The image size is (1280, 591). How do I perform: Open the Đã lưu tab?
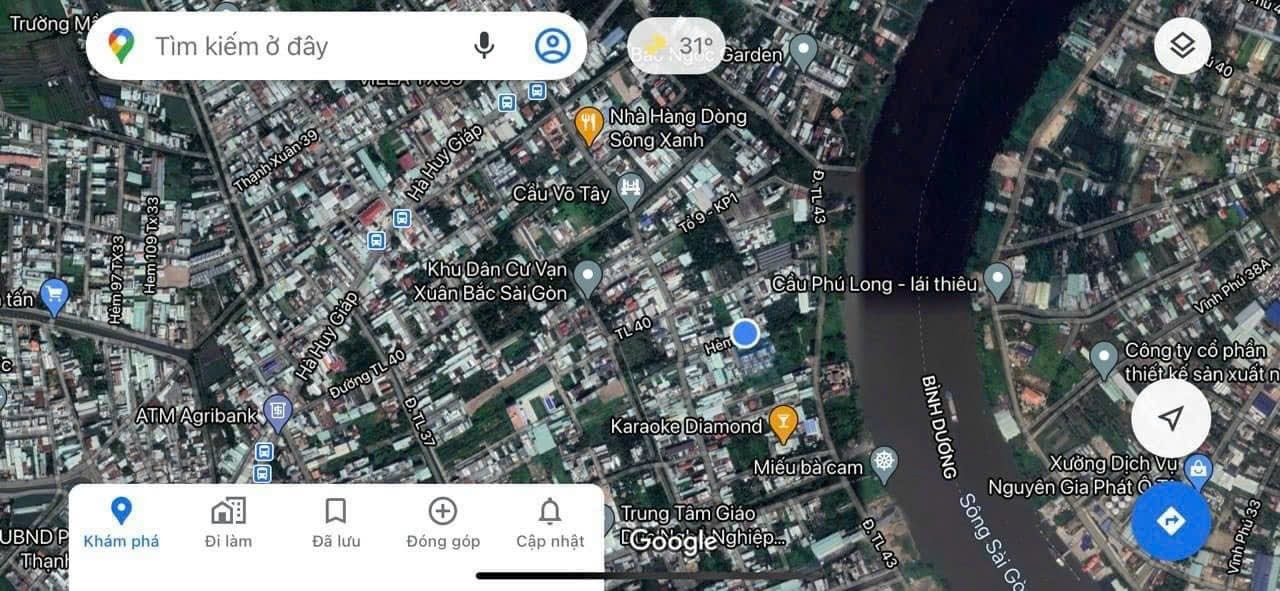(336, 523)
